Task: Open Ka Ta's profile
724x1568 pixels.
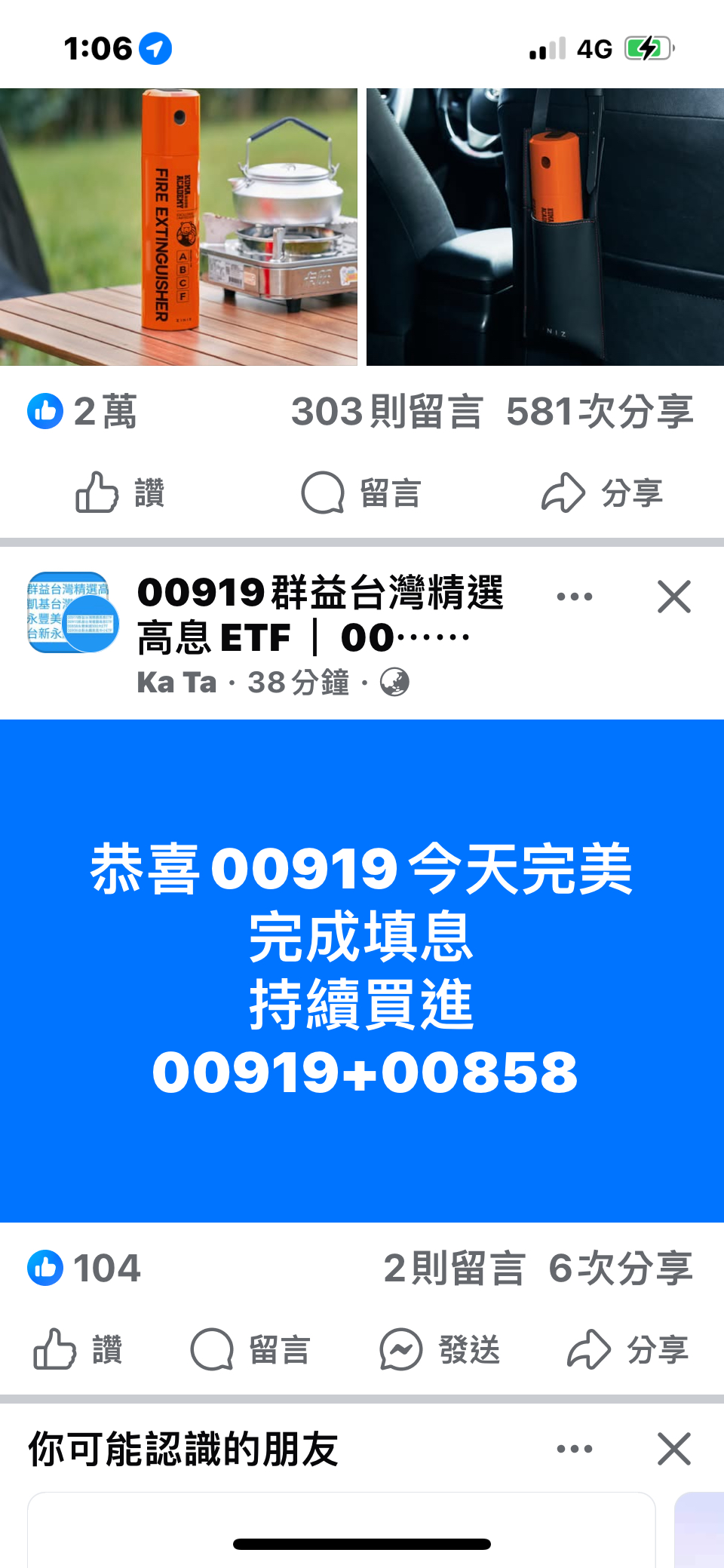Action: tap(176, 683)
